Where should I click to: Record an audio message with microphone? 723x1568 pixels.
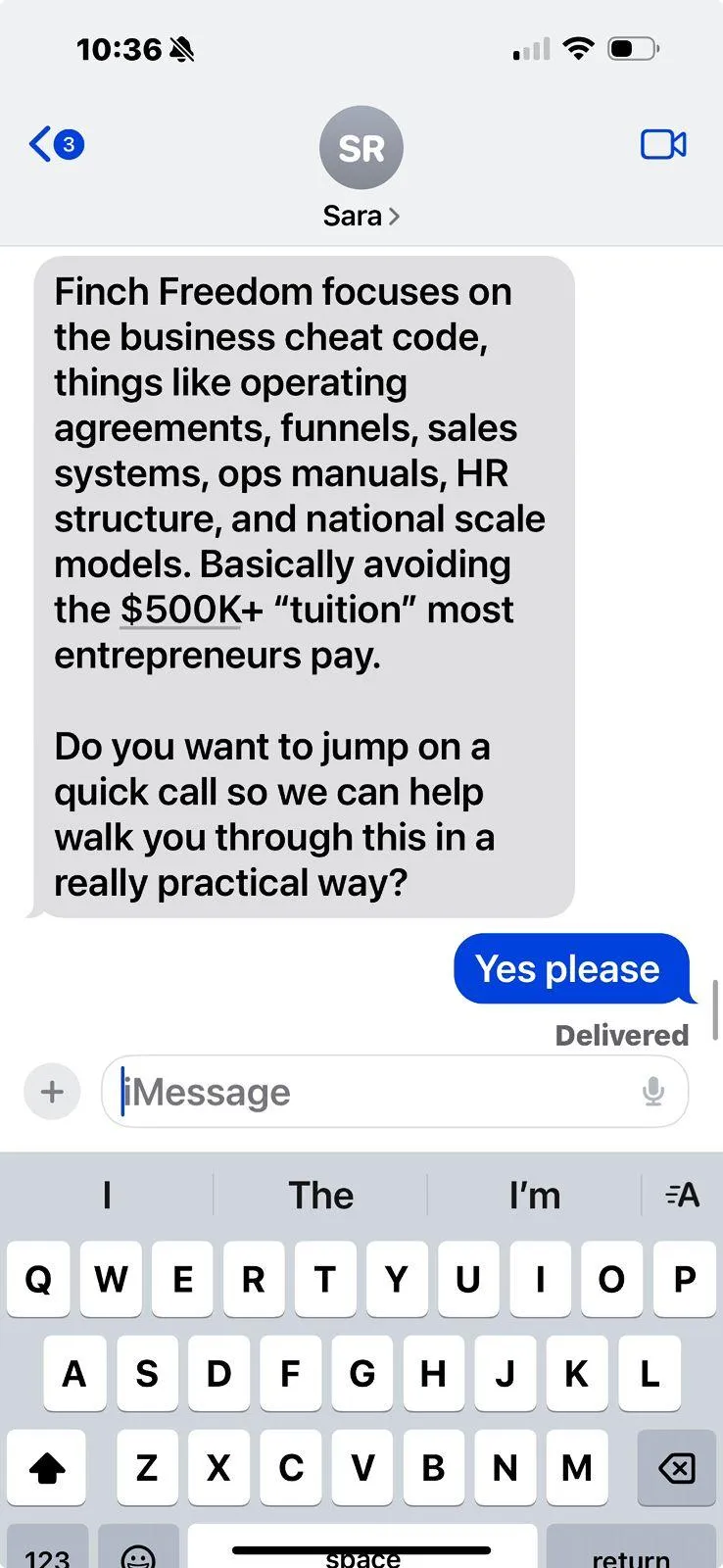point(652,1092)
